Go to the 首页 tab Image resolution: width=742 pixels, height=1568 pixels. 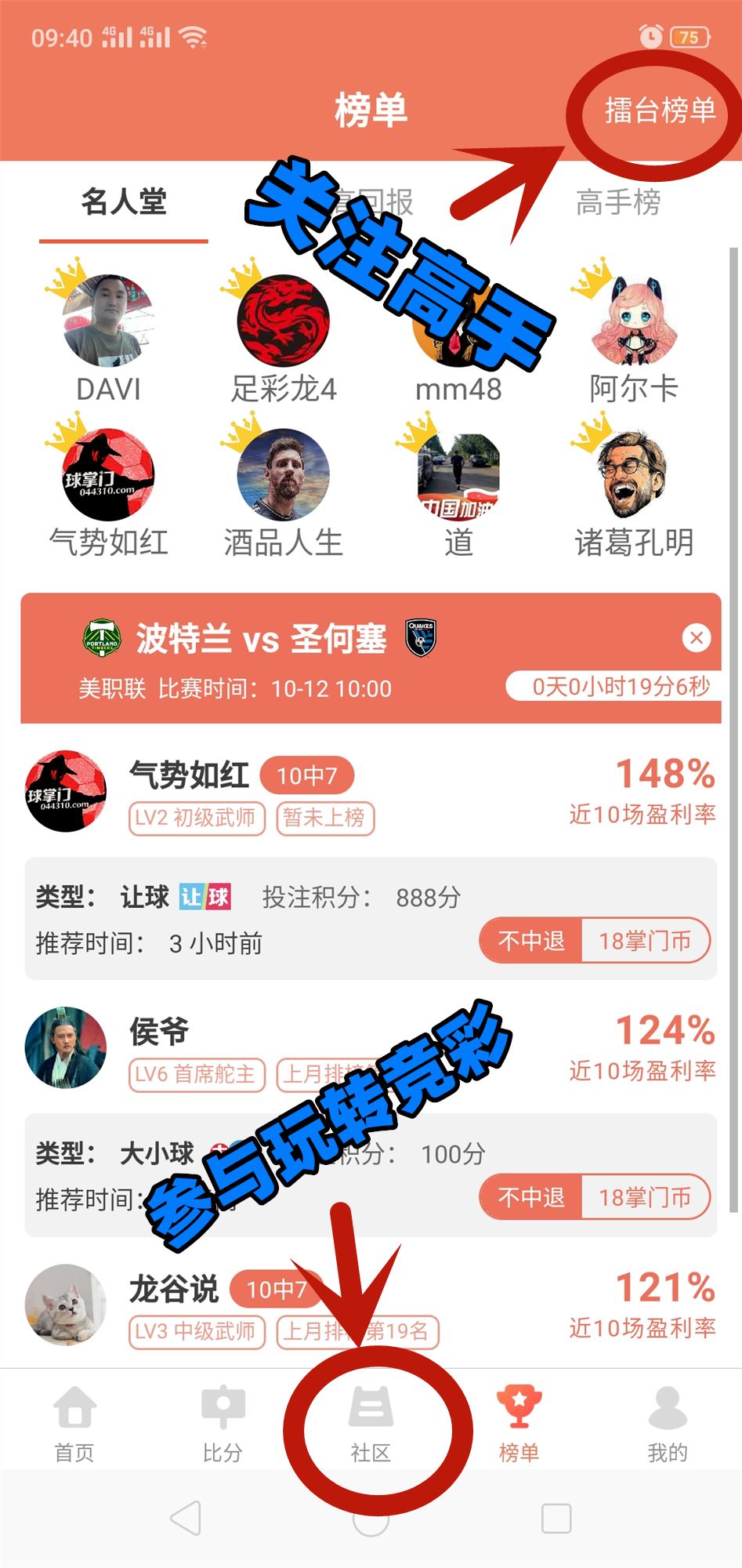point(74,1425)
